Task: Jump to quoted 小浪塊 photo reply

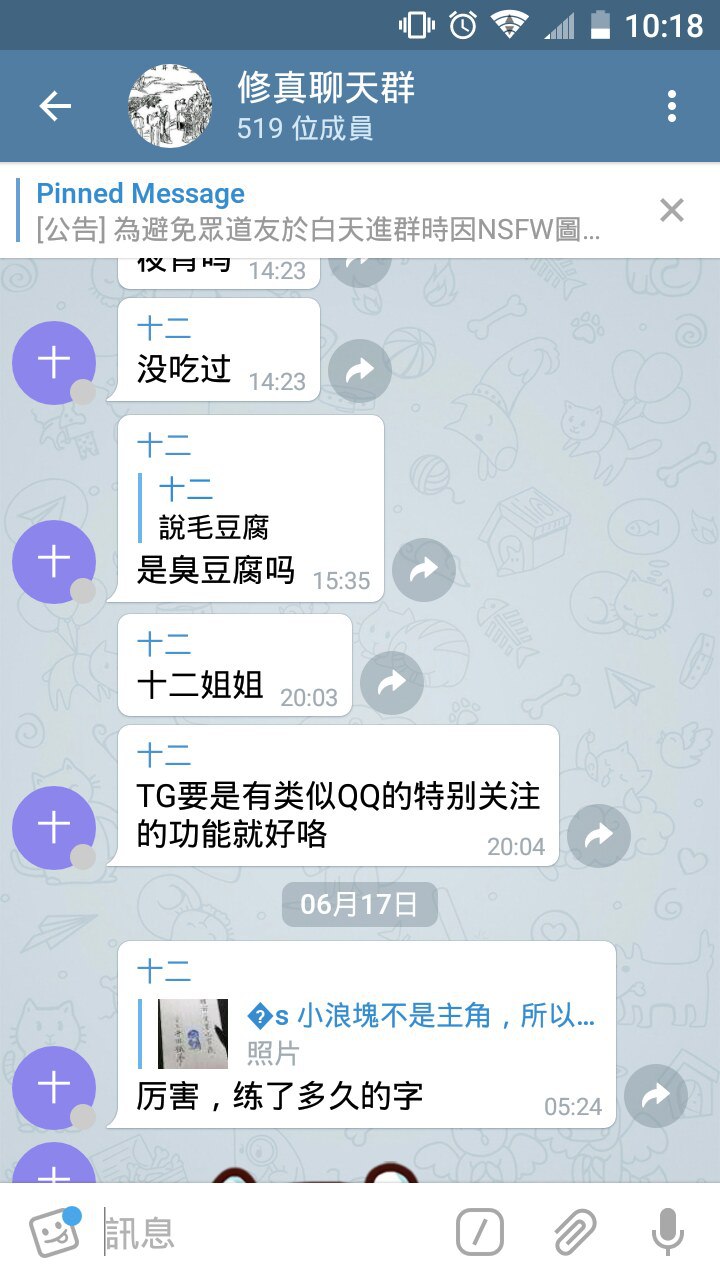Action: [x=380, y=1033]
